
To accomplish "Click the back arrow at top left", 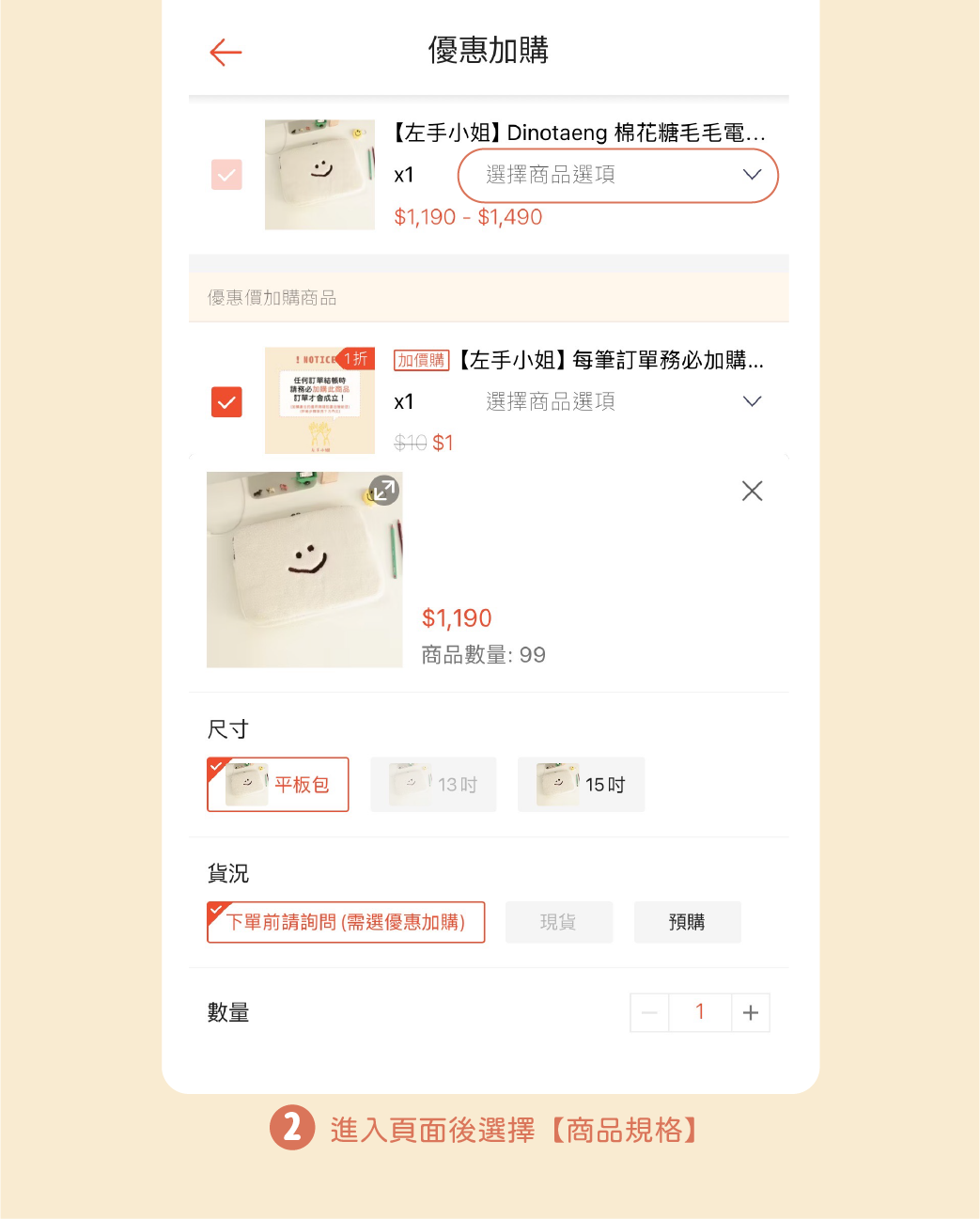I will [x=225, y=53].
